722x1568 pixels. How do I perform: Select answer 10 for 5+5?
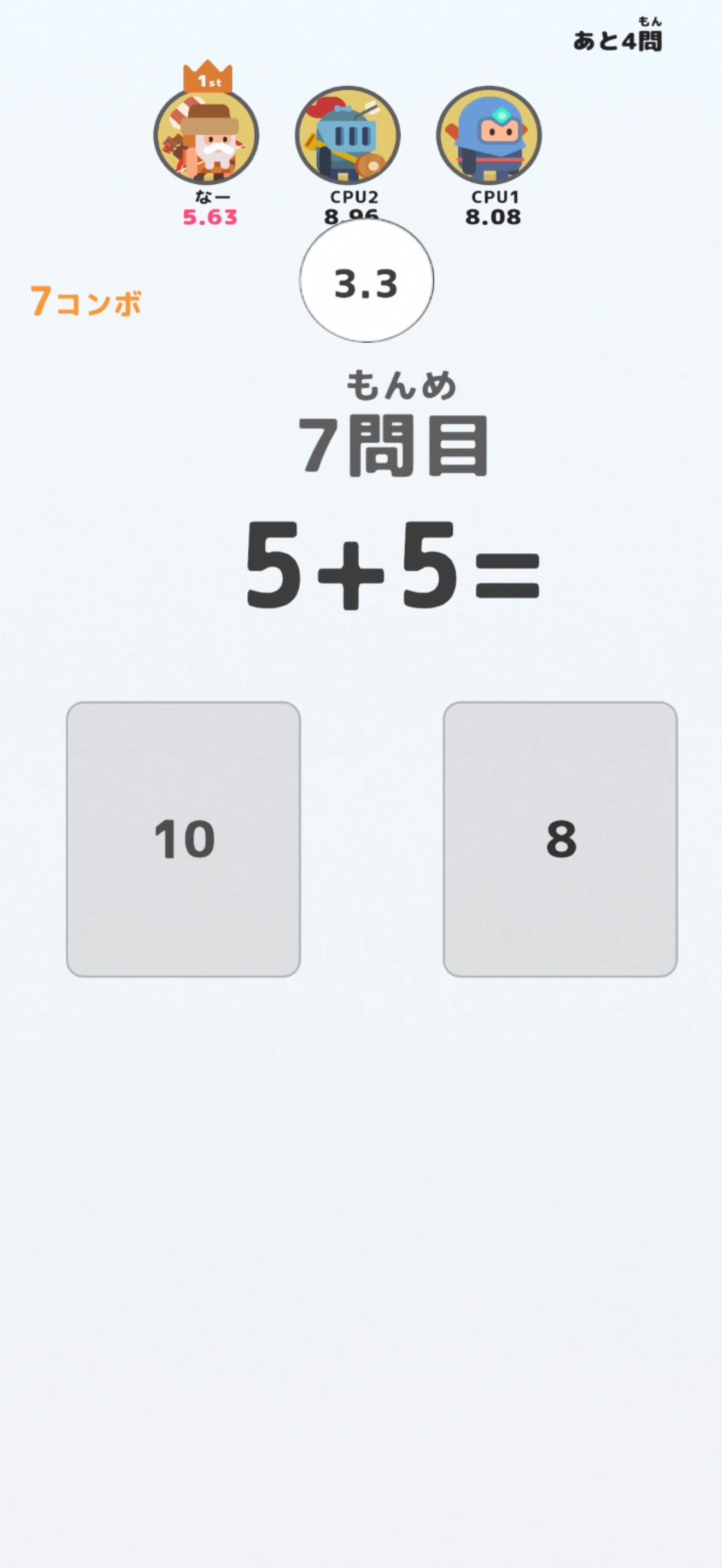(183, 839)
